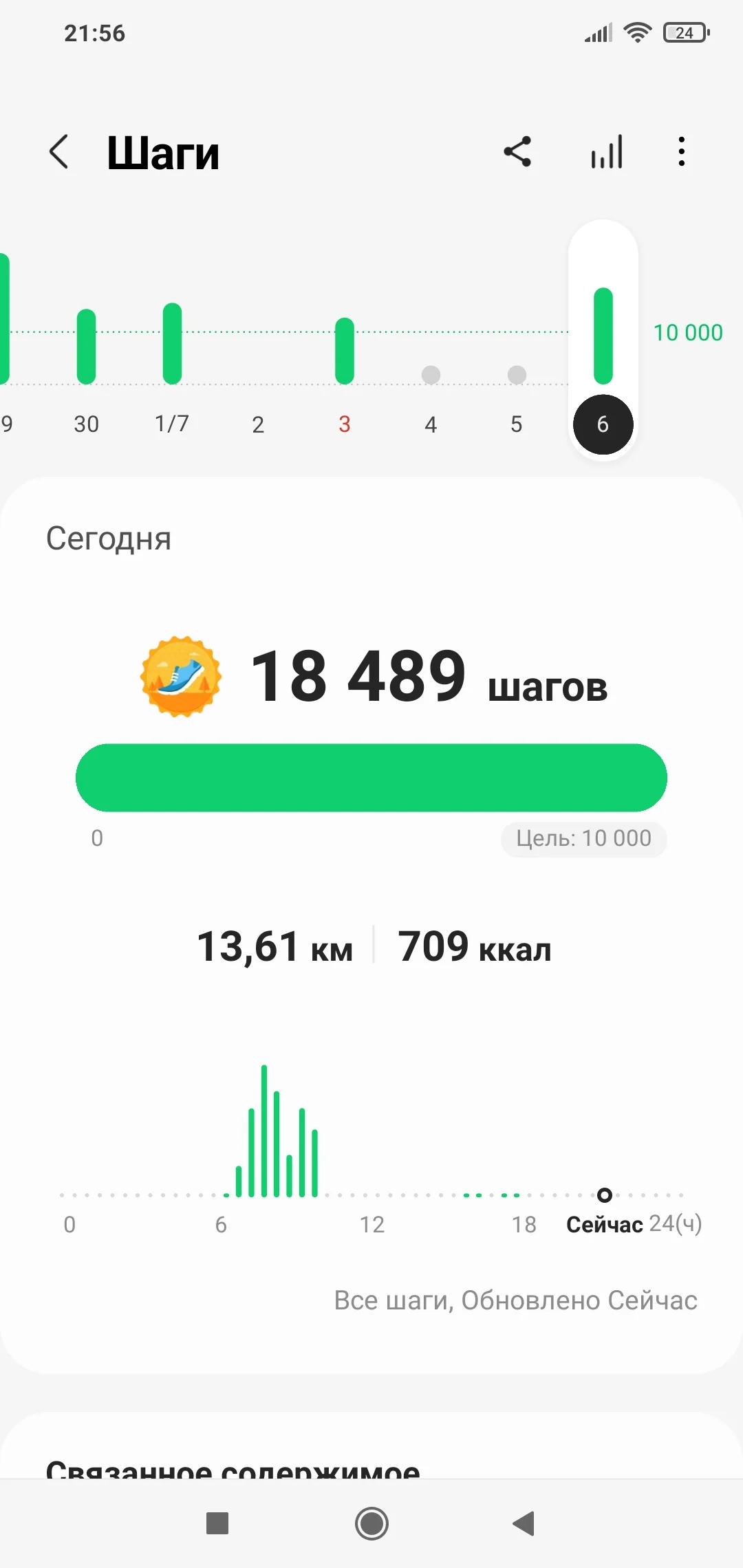Share today's step count
The image size is (743, 1568).
tap(517, 151)
